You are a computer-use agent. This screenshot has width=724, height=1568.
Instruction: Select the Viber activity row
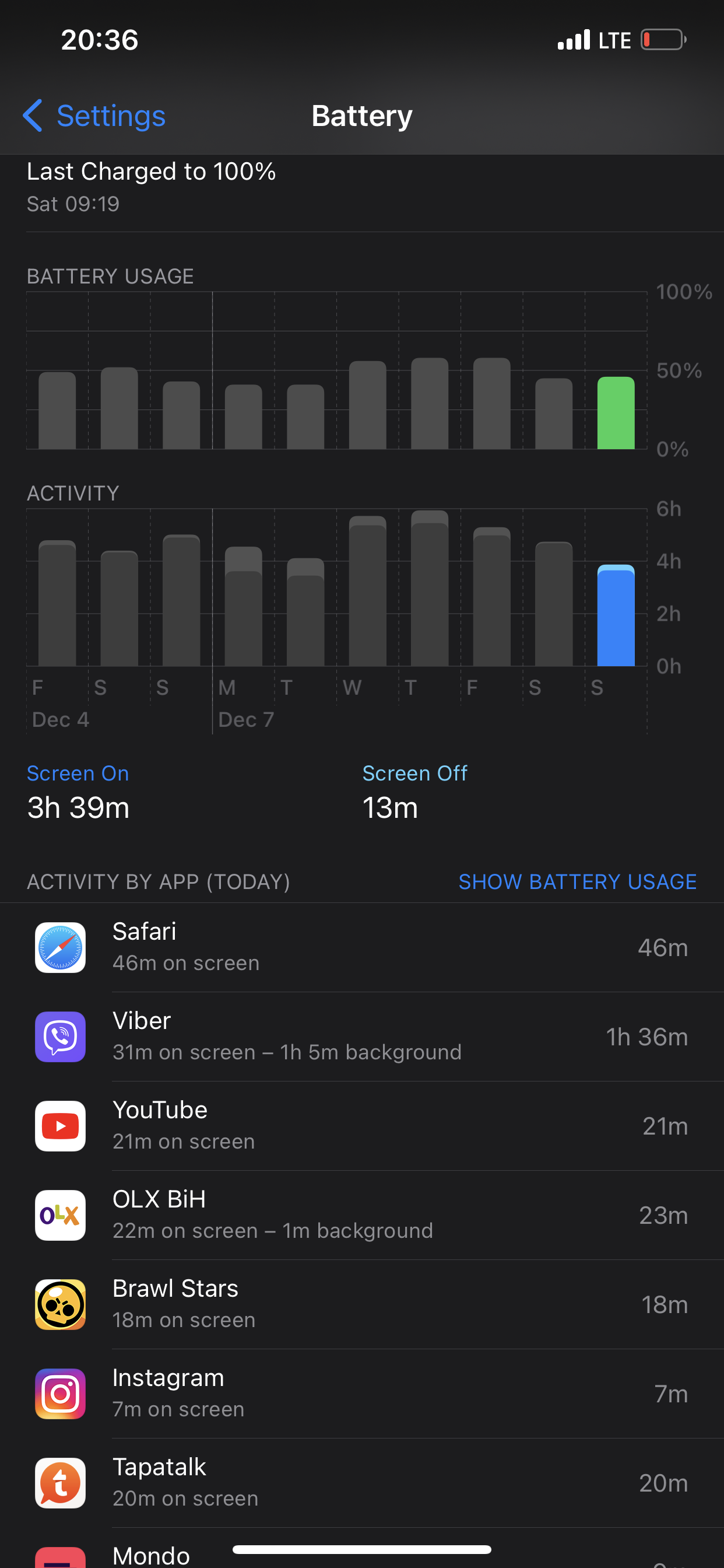click(x=361, y=1036)
